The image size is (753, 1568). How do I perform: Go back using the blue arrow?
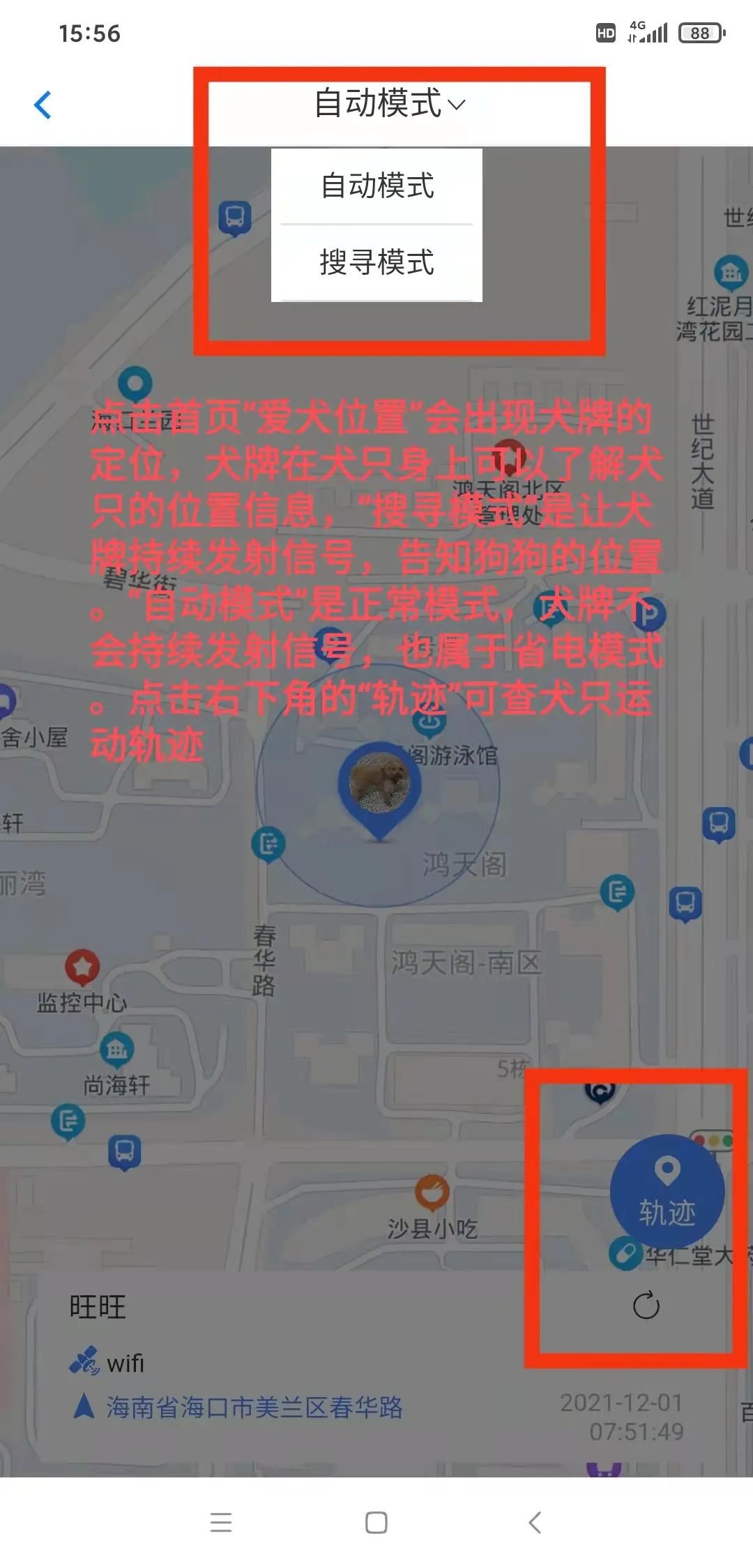[x=43, y=105]
